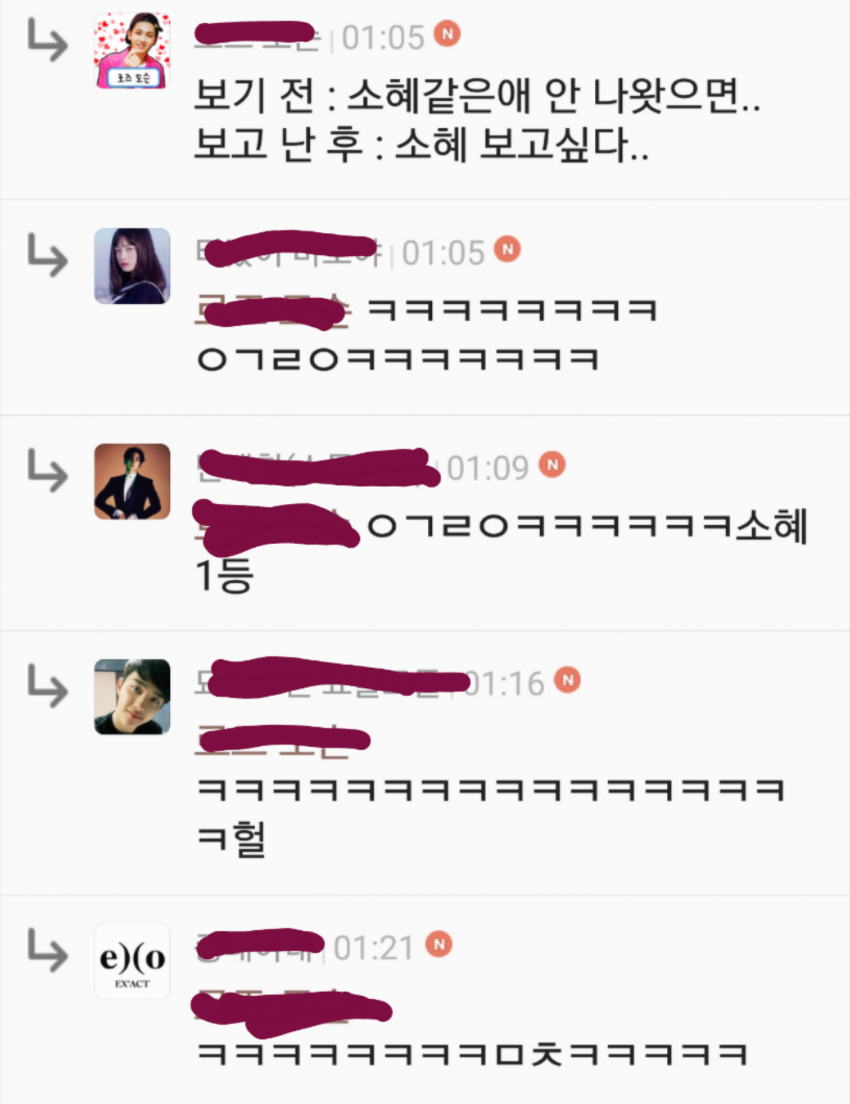
Task: Open the EX'ACT avatar profile at 01:21
Action: pyautogui.click(x=132, y=960)
